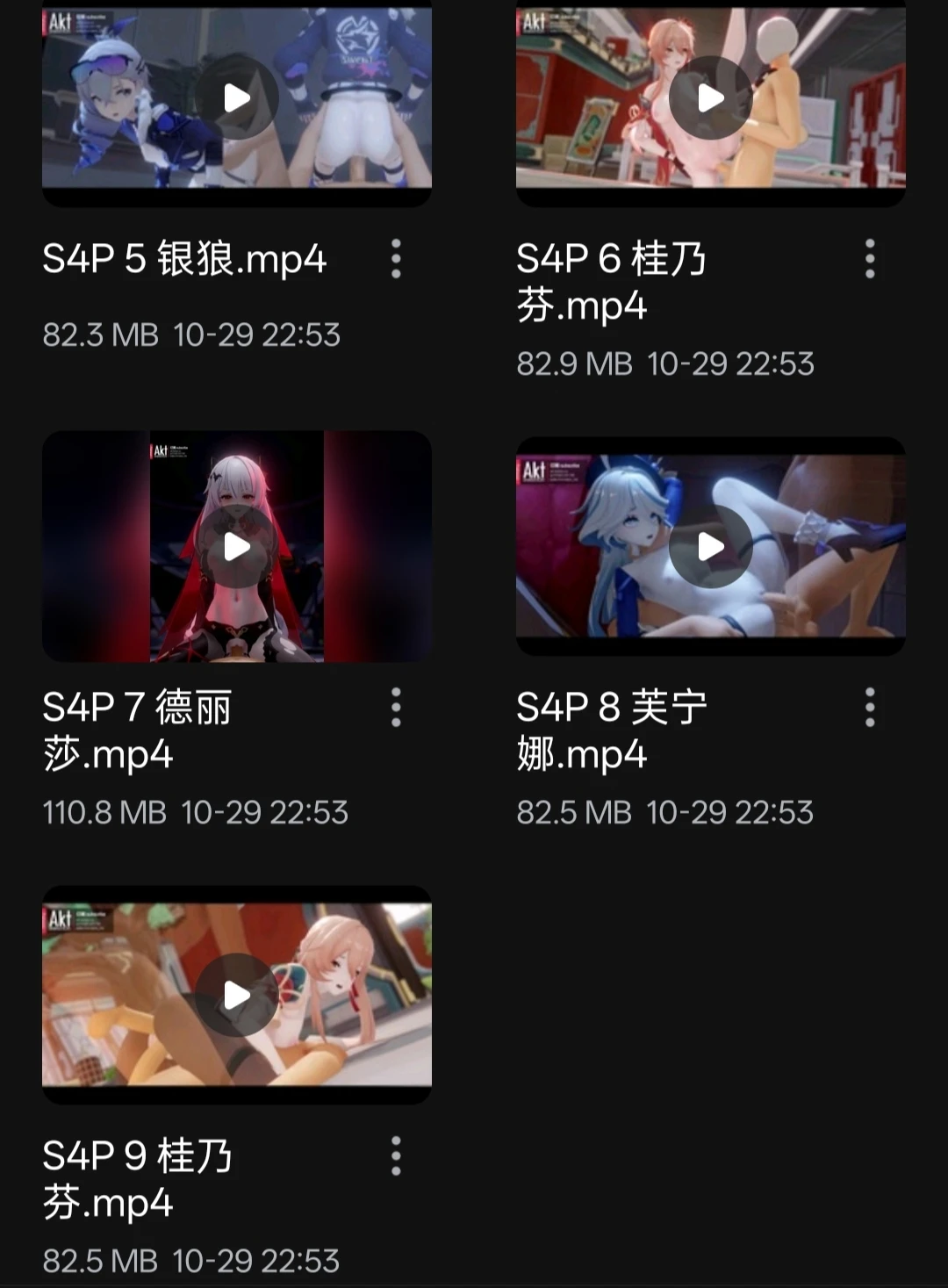Tap the thumbnail of S4P 8 芙宁娜.mp4

coord(711,546)
